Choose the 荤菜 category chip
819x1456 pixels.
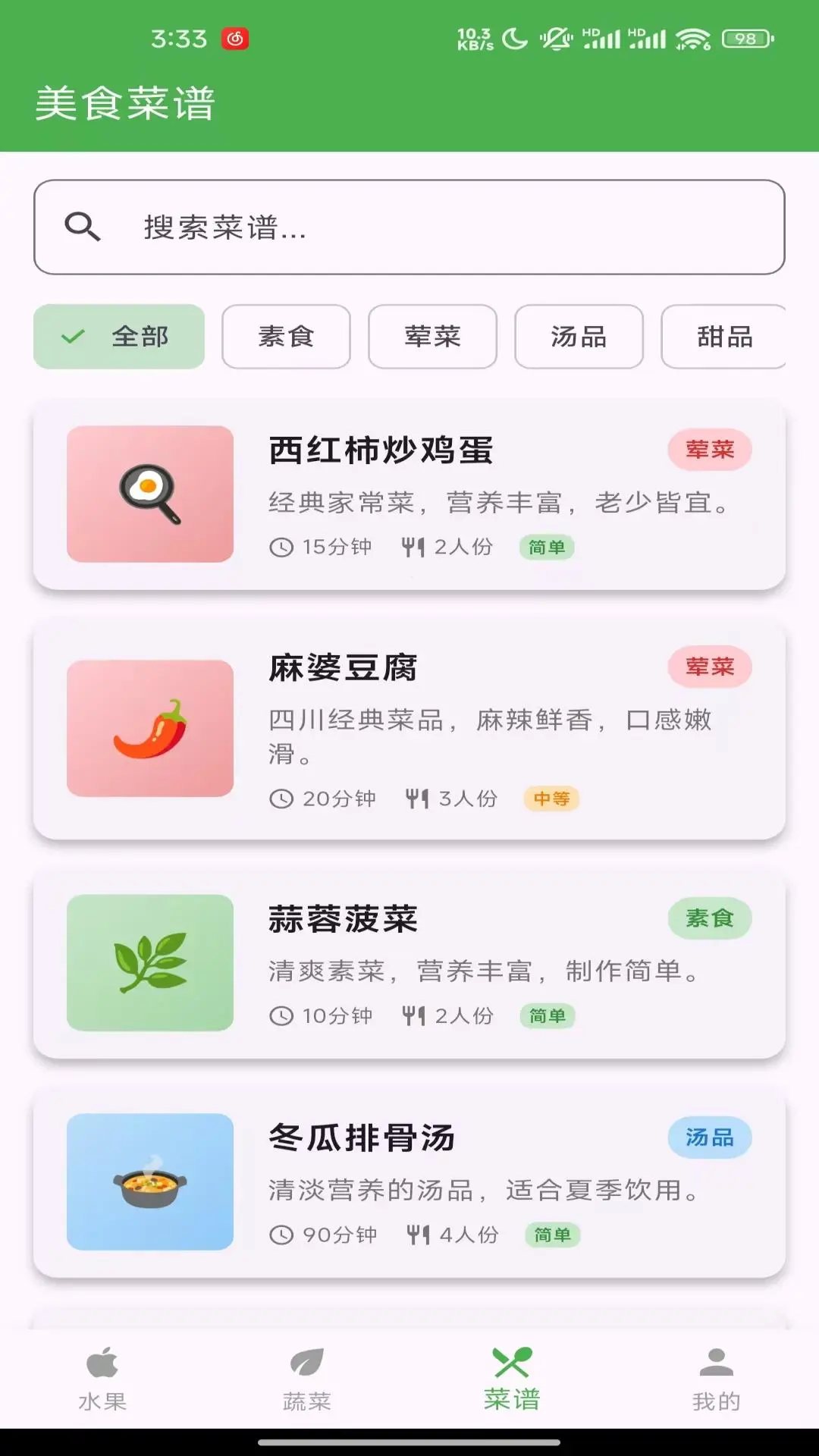click(x=432, y=337)
